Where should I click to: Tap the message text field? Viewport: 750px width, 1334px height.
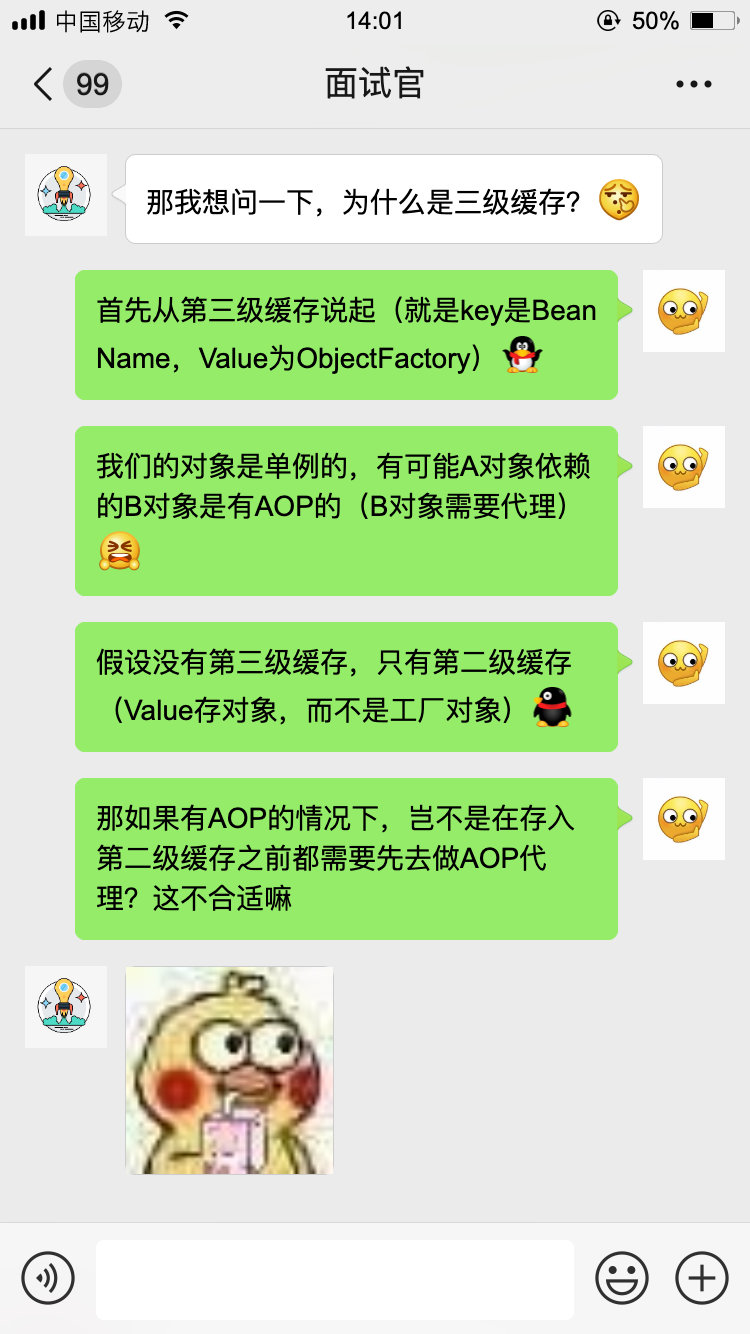coord(334,1279)
